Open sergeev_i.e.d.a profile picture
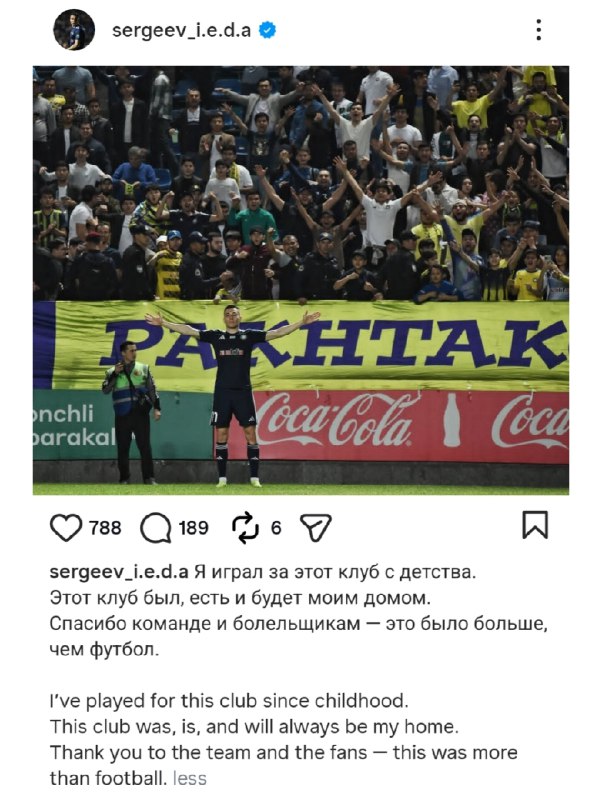 [74, 30]
